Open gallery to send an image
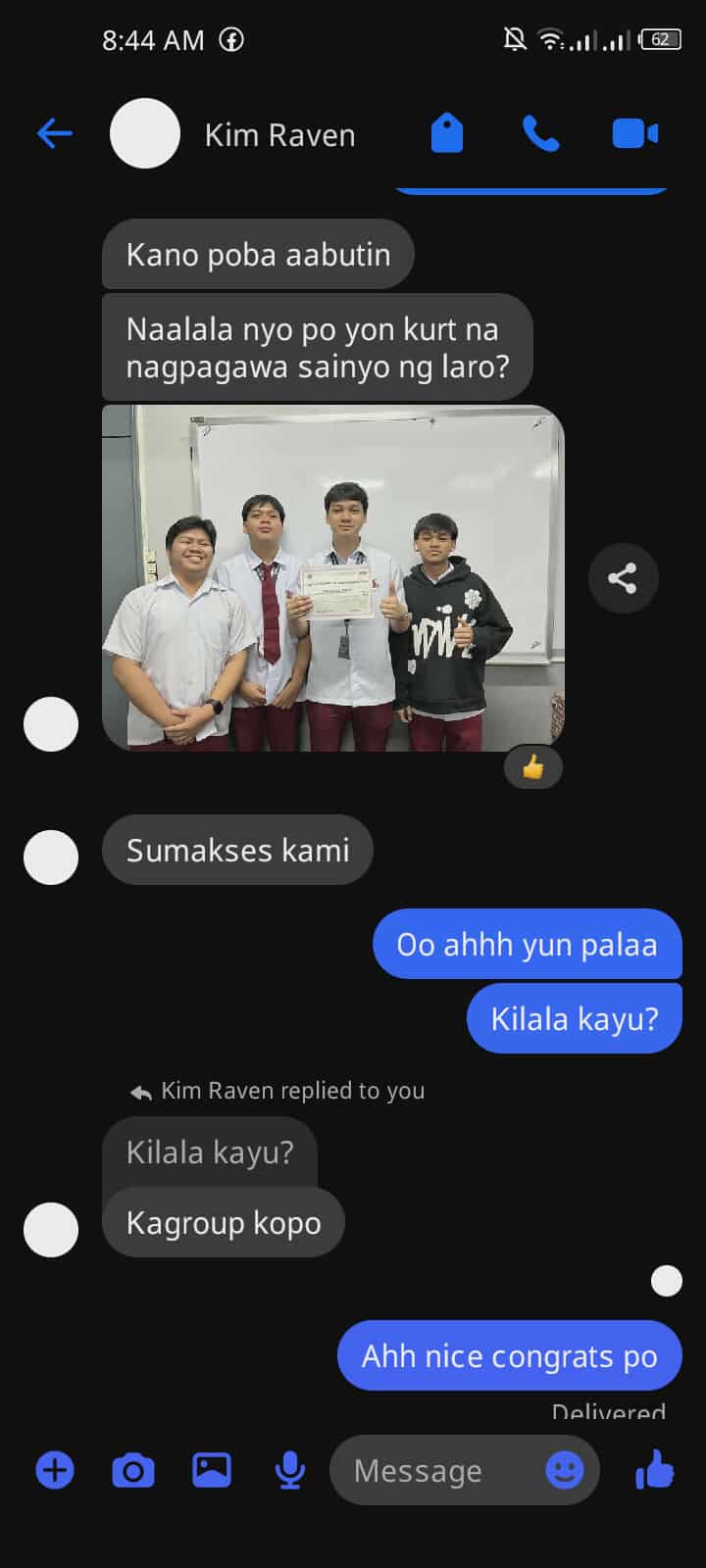Viewport: 706px width, 1568px height. (212, 1470)
